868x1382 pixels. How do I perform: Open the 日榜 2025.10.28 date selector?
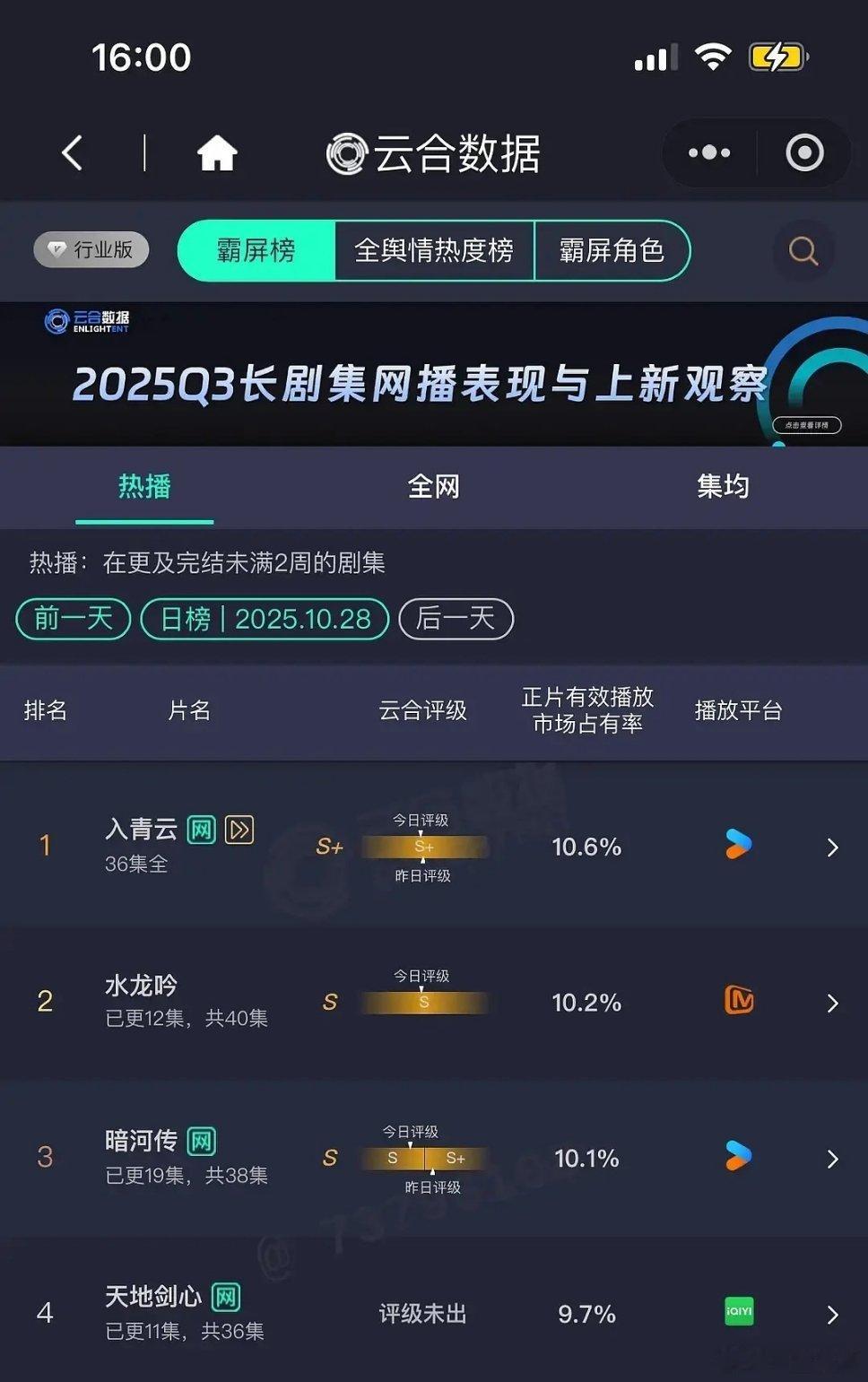[265, 619]
